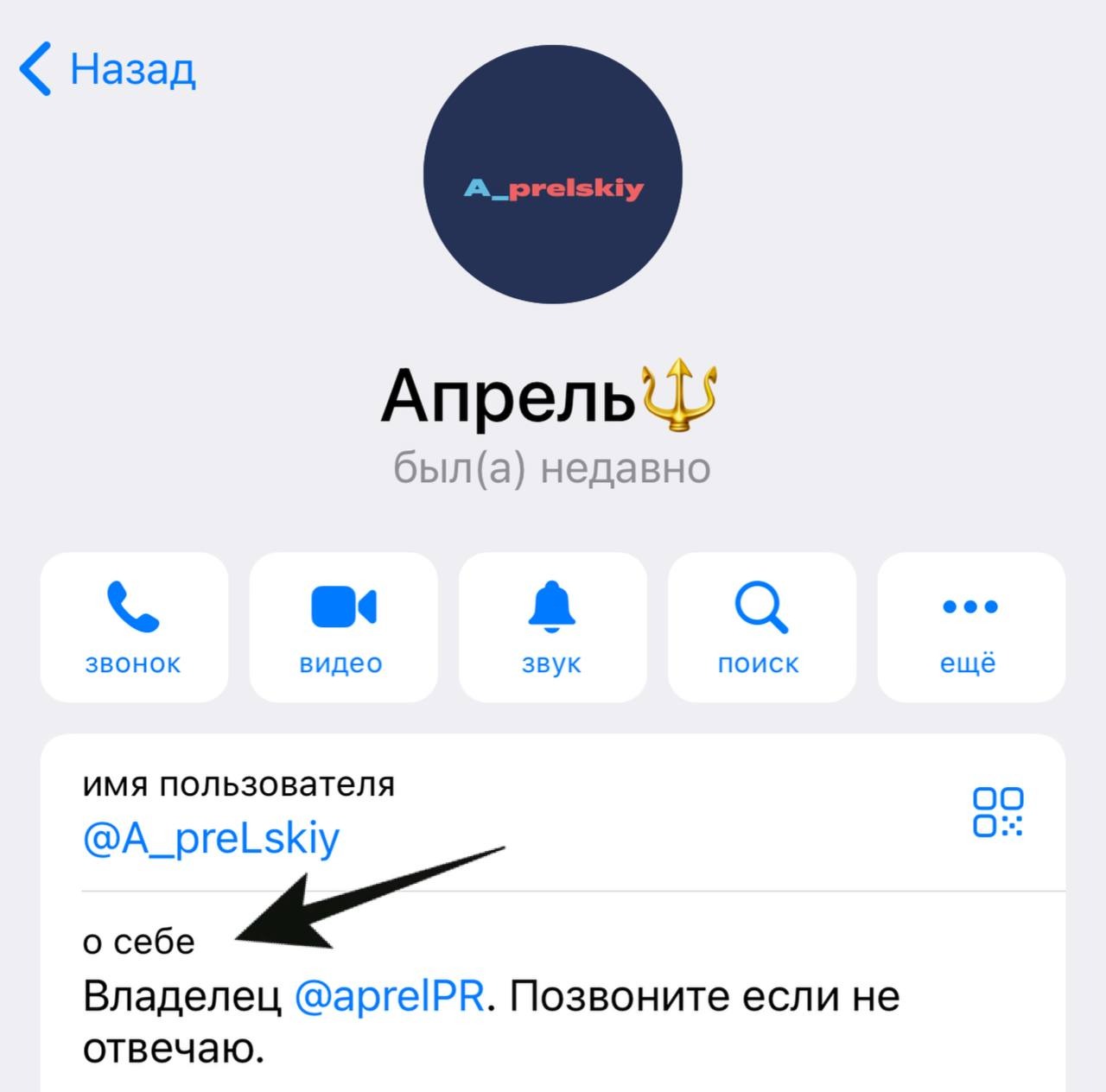Viewport: 1106px width, 1092px height.
Task: Search this chat with поиск
Action: pyautogui.click(x=761, y=627)
